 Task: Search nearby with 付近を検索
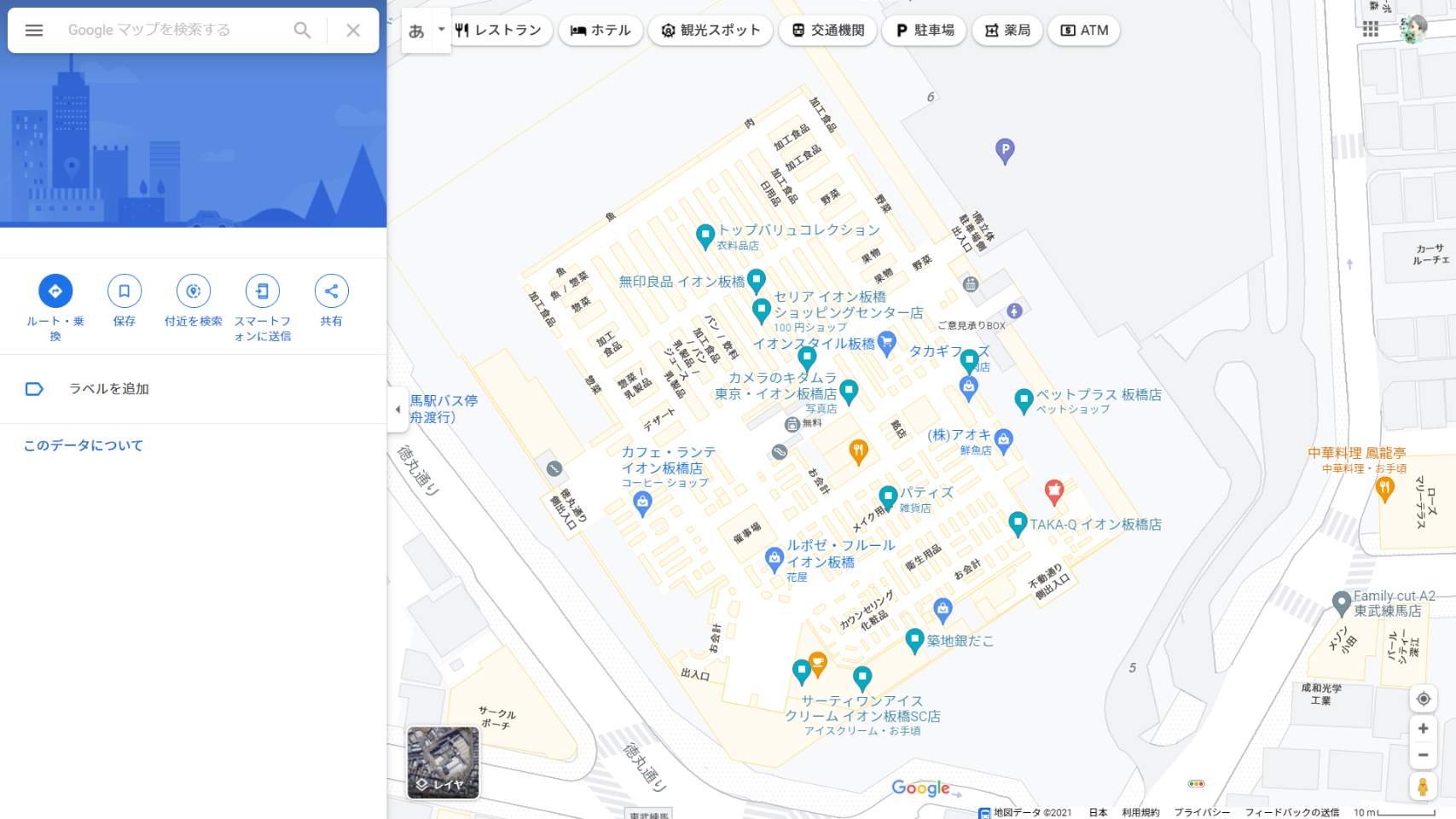(194, 291)
